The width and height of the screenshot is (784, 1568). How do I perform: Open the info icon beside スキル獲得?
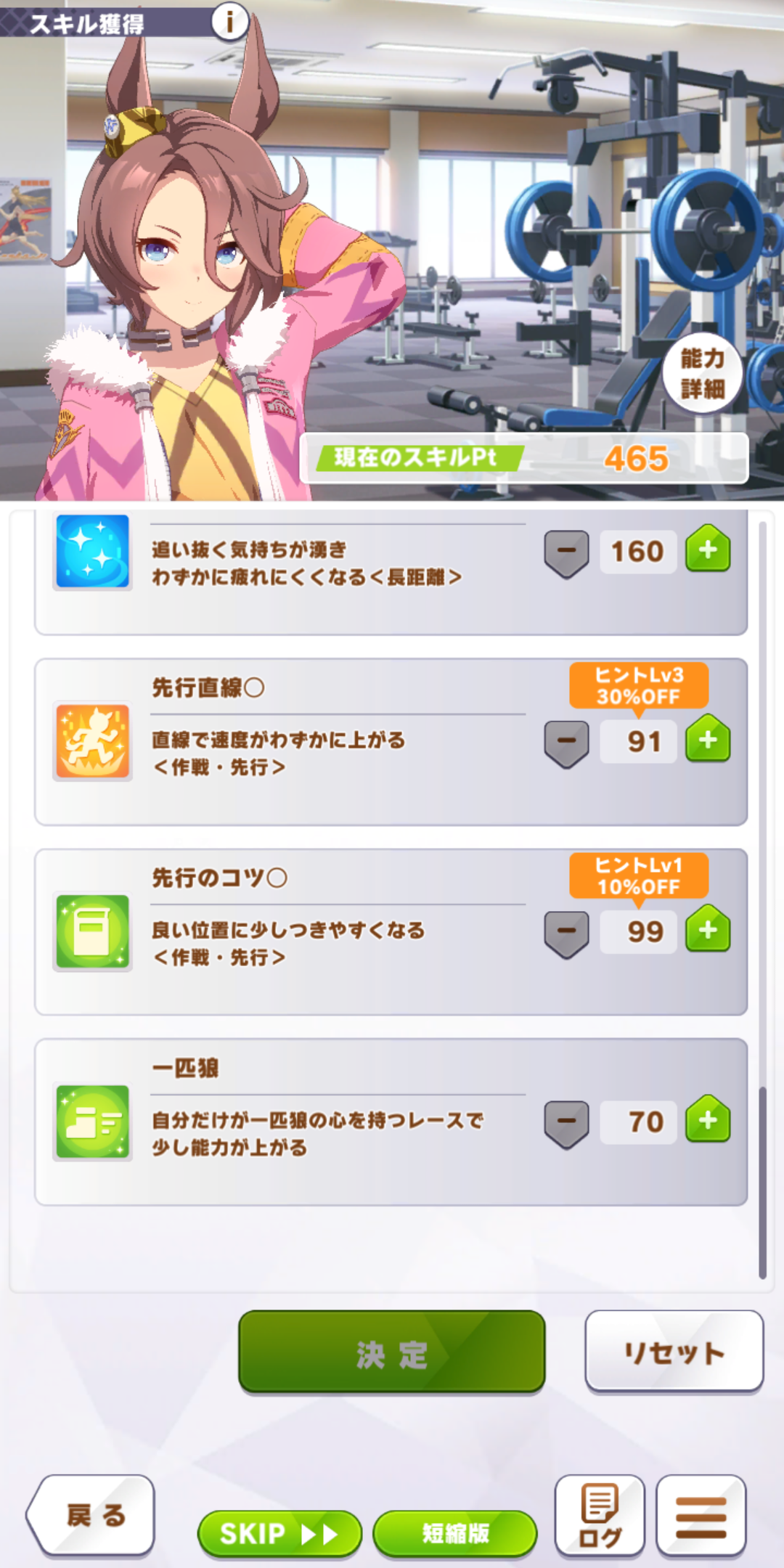pos(229,22)
